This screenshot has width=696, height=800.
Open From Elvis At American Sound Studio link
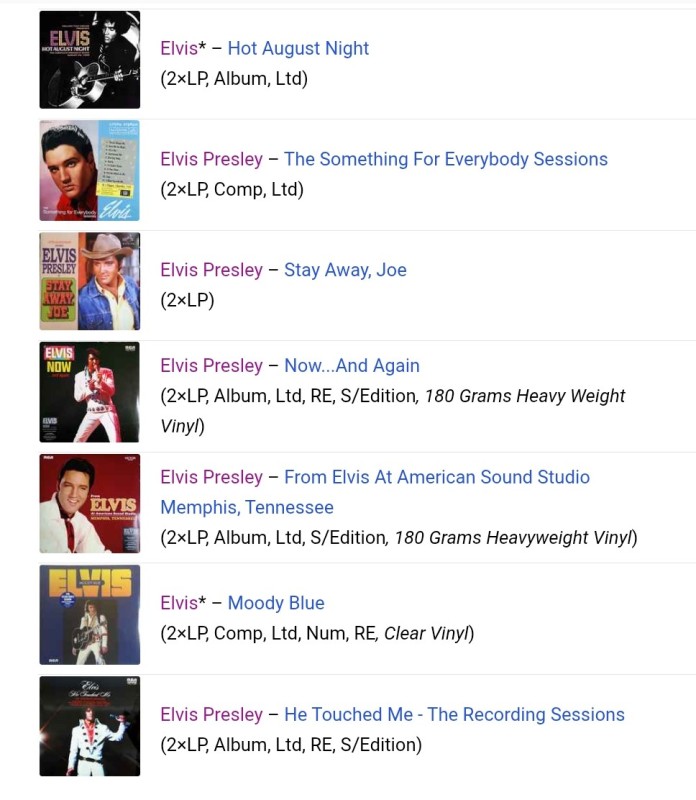(x=436, y=477)
